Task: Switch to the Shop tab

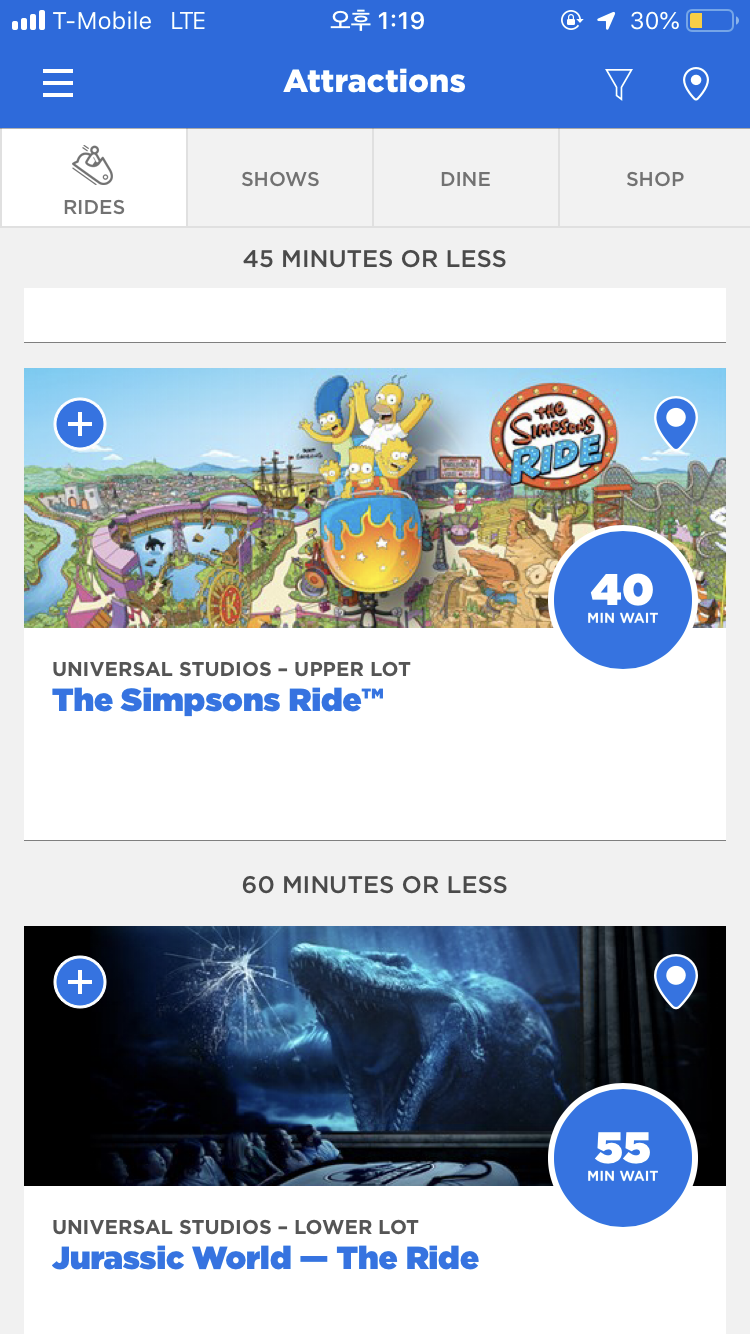Action: 655,179
